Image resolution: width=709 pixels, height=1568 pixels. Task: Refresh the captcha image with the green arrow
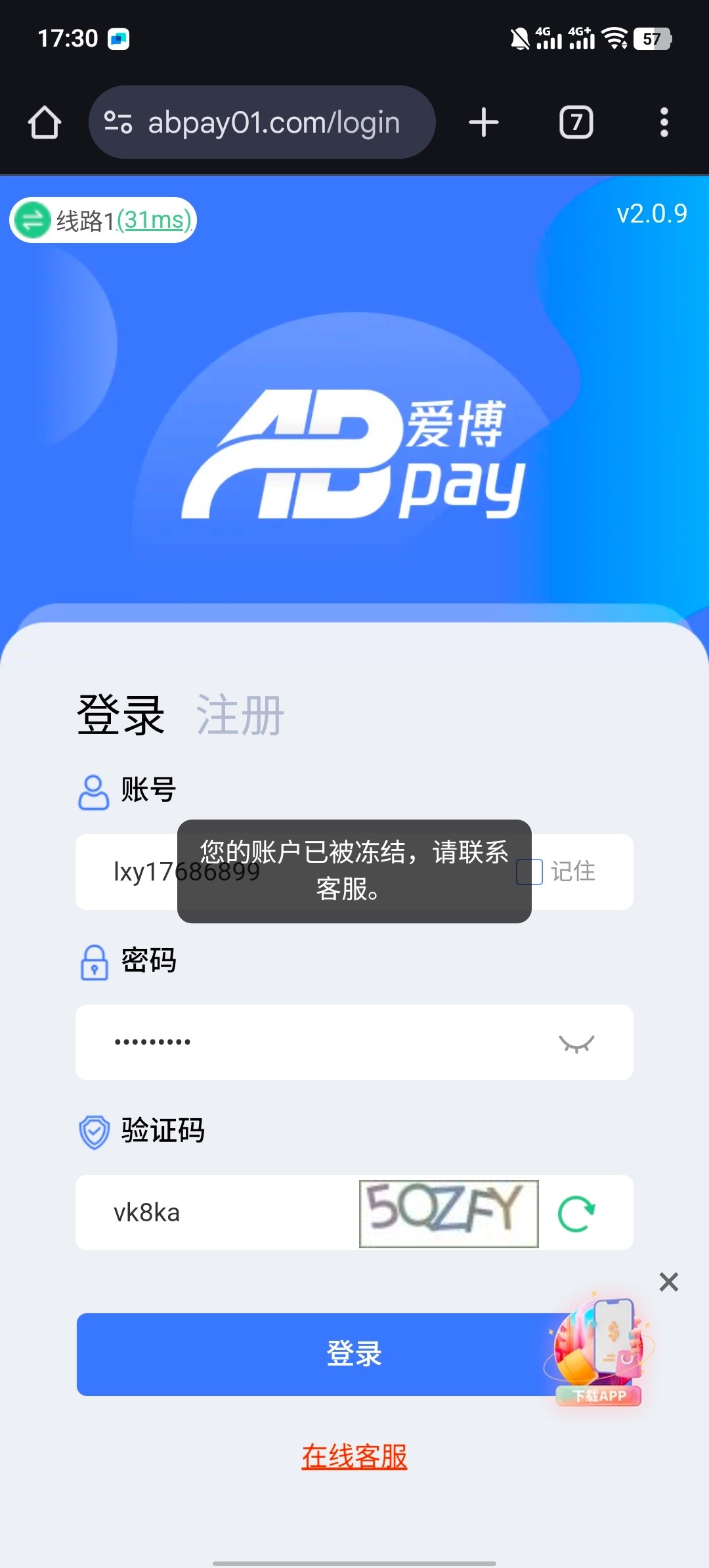pyautogui.click(x=576, y=1213)
